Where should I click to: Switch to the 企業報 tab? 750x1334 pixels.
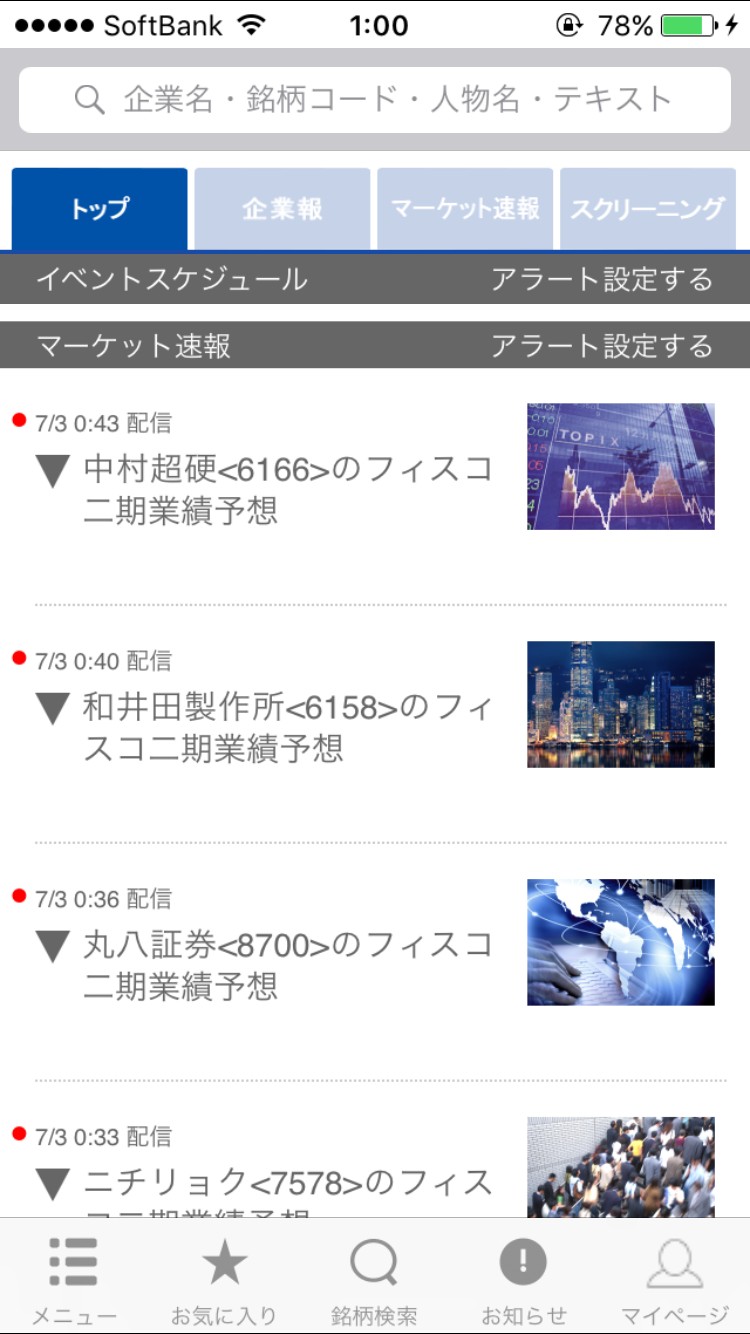[x=282, y=209]
